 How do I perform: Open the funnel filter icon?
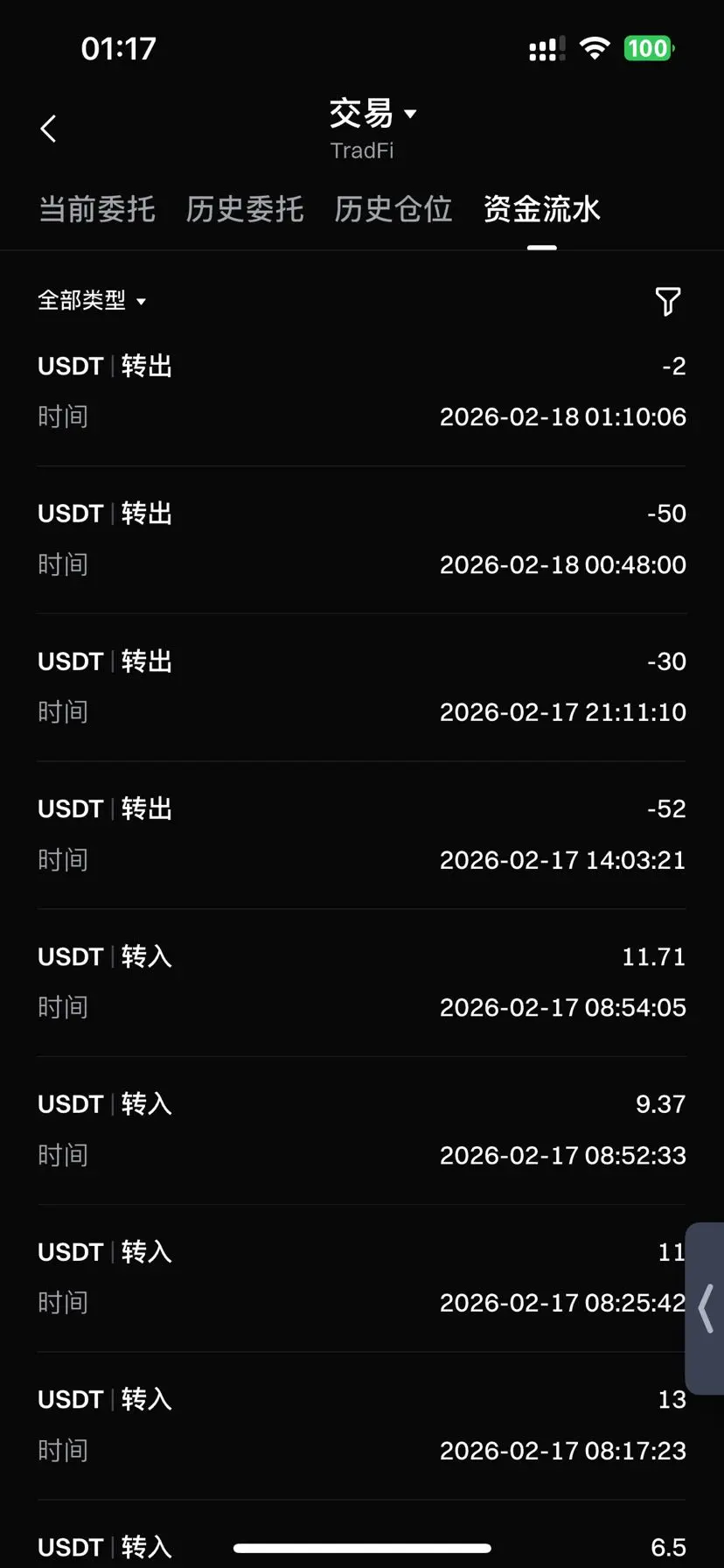pyautogui.click(x=668, y=301)
